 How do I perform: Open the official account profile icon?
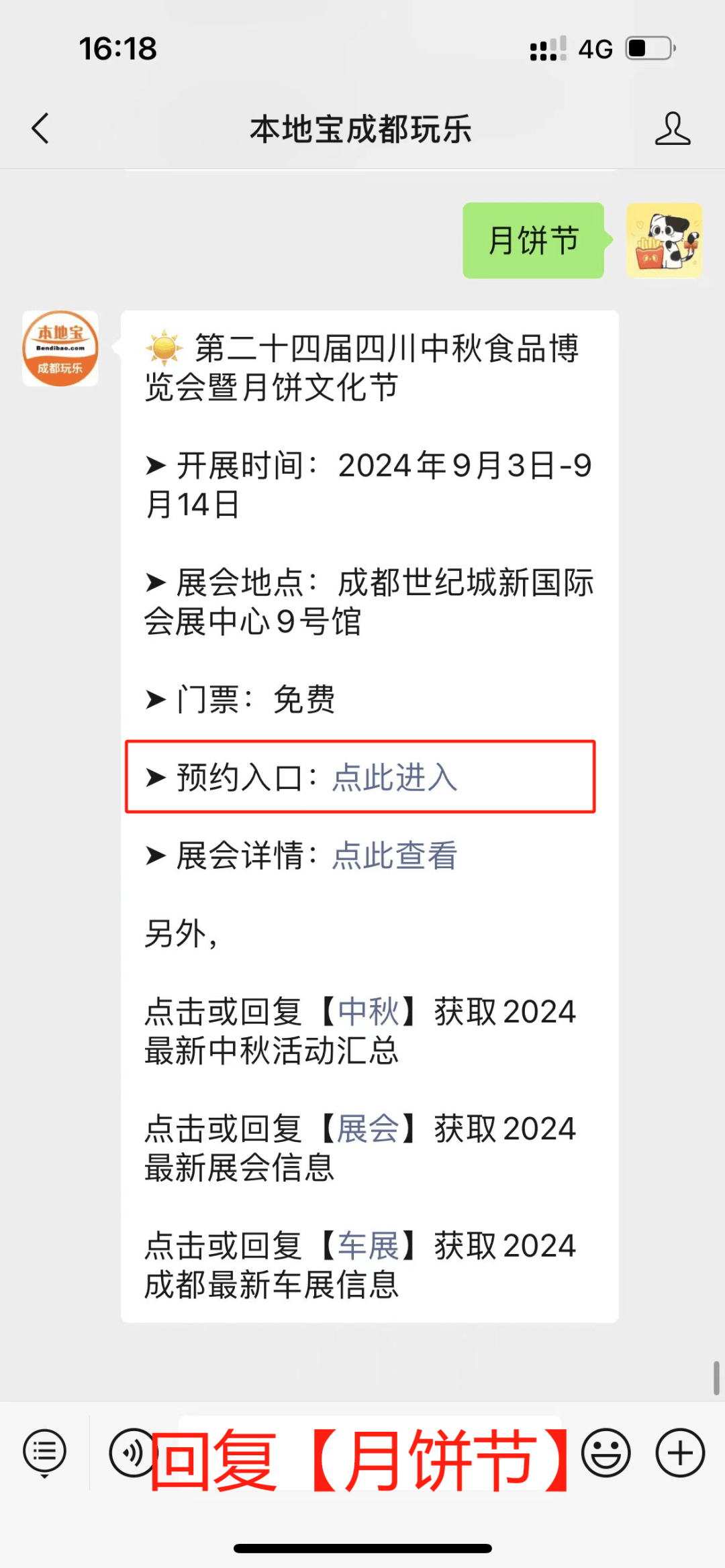(672, 128)
